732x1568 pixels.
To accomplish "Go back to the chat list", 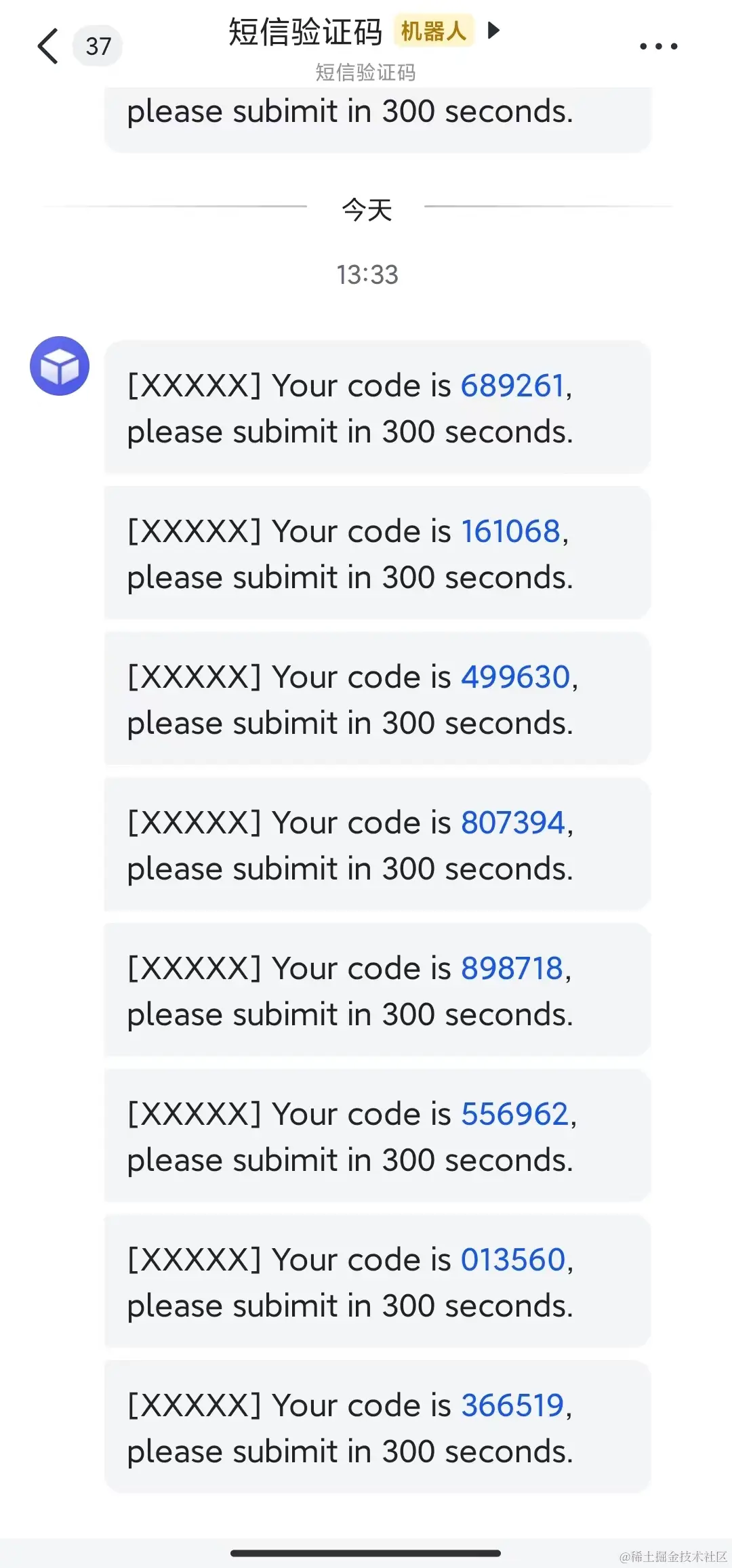I will tap(48, 46).
